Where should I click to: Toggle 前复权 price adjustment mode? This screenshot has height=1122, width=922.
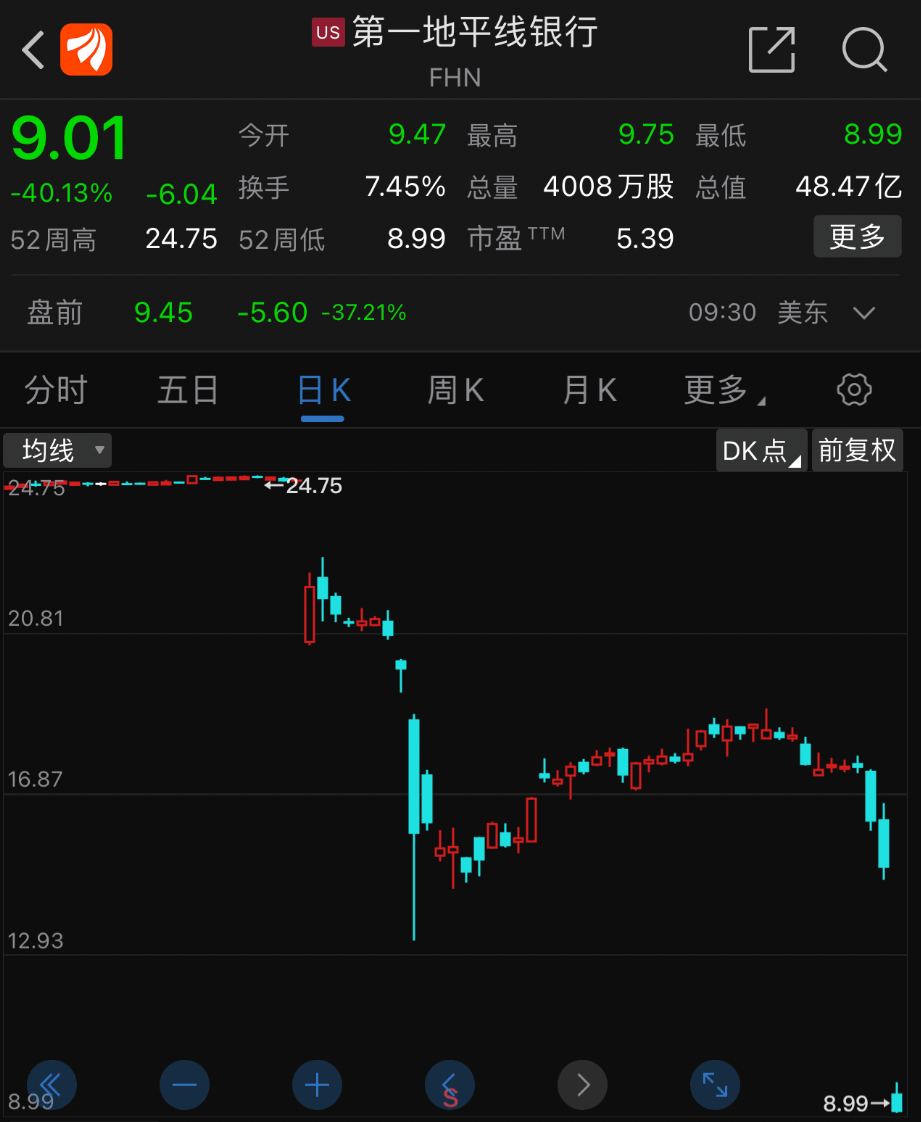point(857,450)
